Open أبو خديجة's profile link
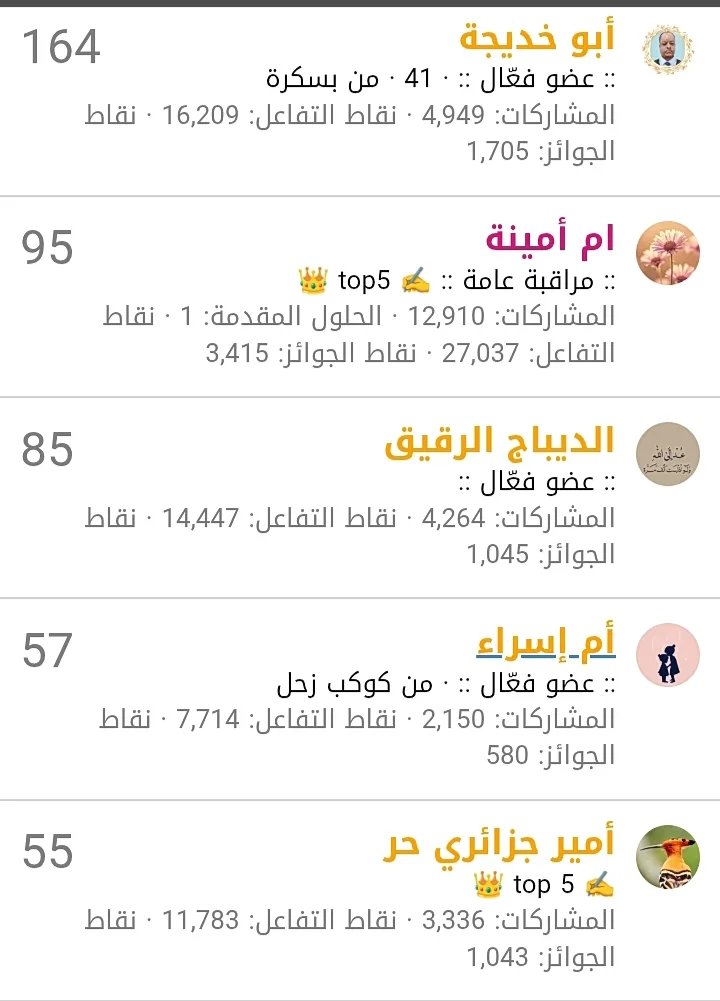 (x=537, y=39)
